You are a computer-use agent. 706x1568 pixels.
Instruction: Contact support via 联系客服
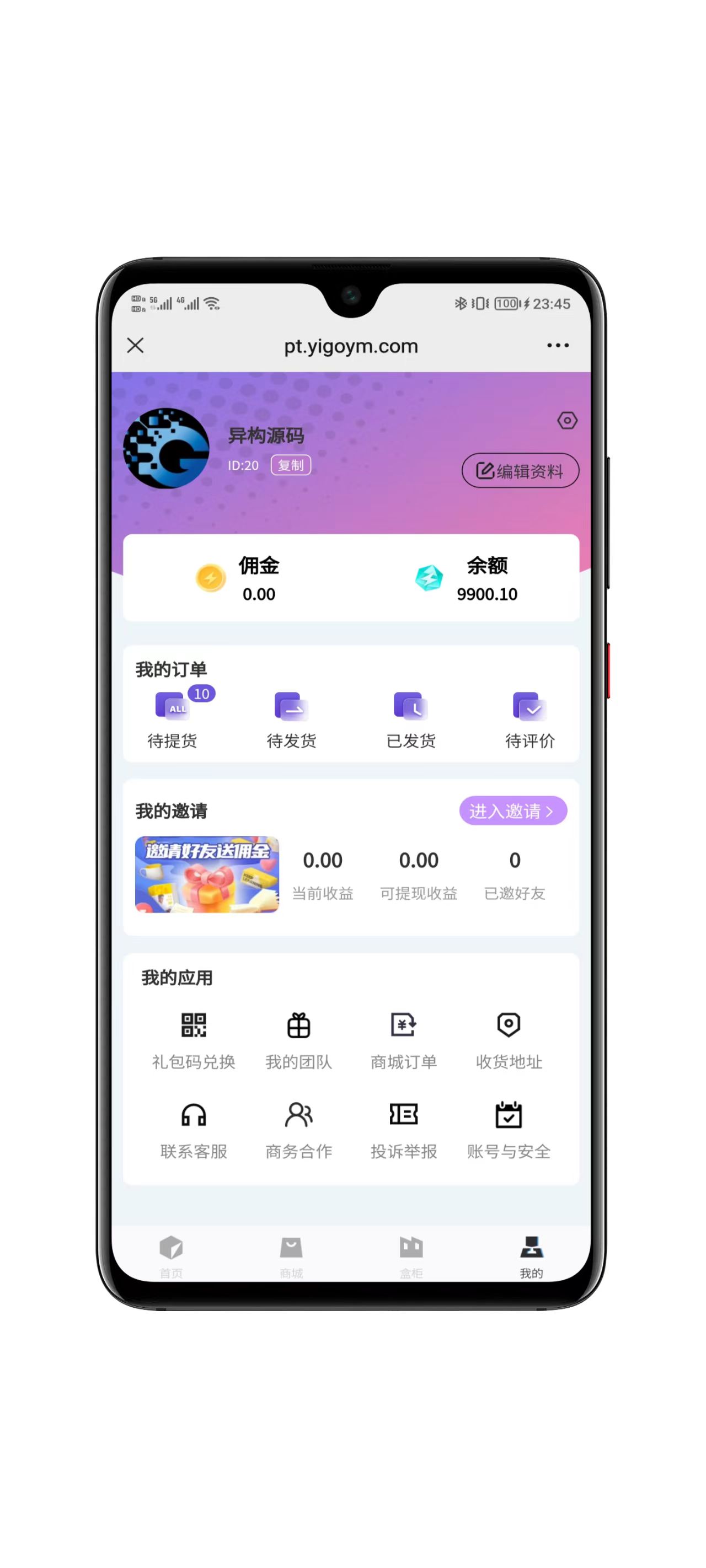(194, 1129)
